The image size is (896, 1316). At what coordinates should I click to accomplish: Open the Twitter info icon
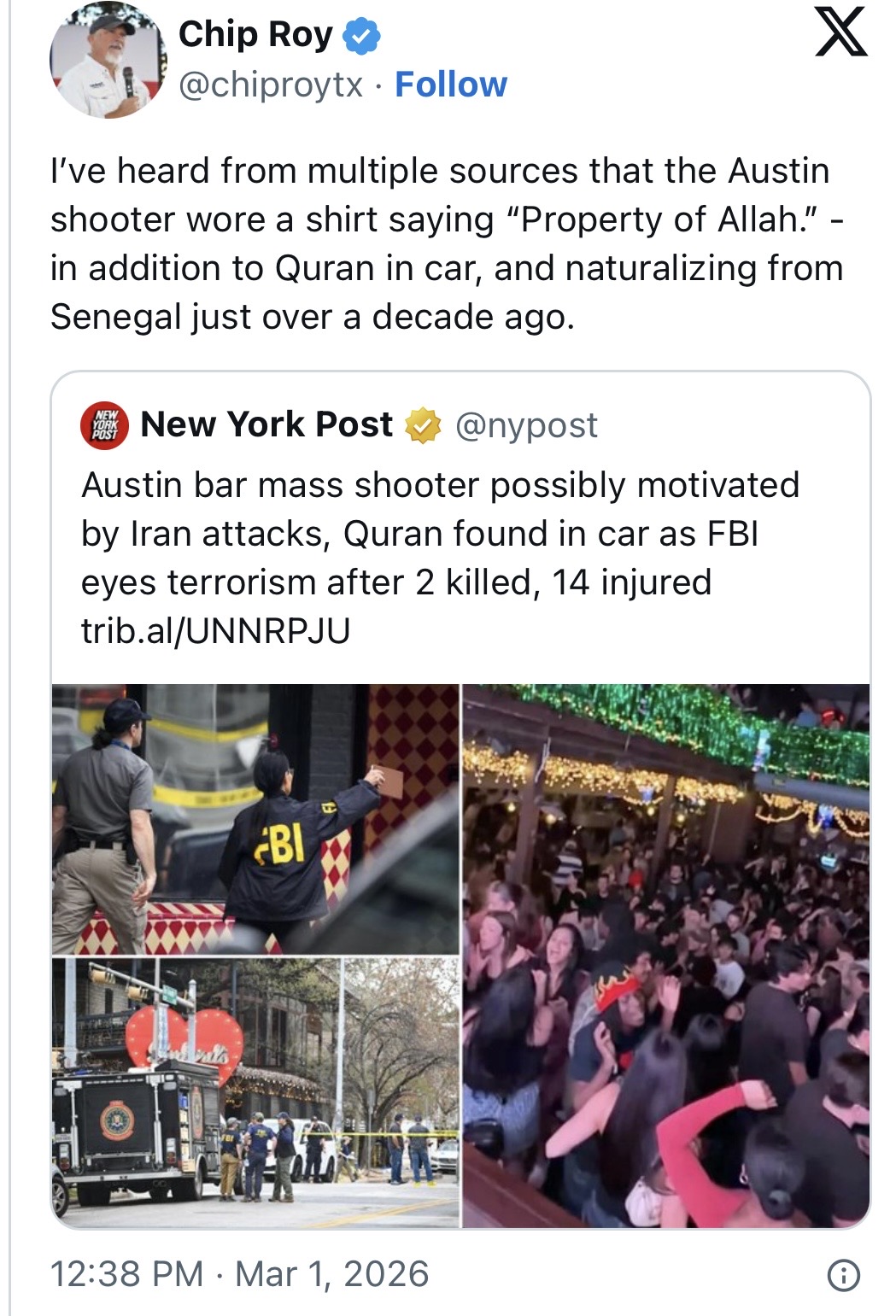(x=842, y=1275)
